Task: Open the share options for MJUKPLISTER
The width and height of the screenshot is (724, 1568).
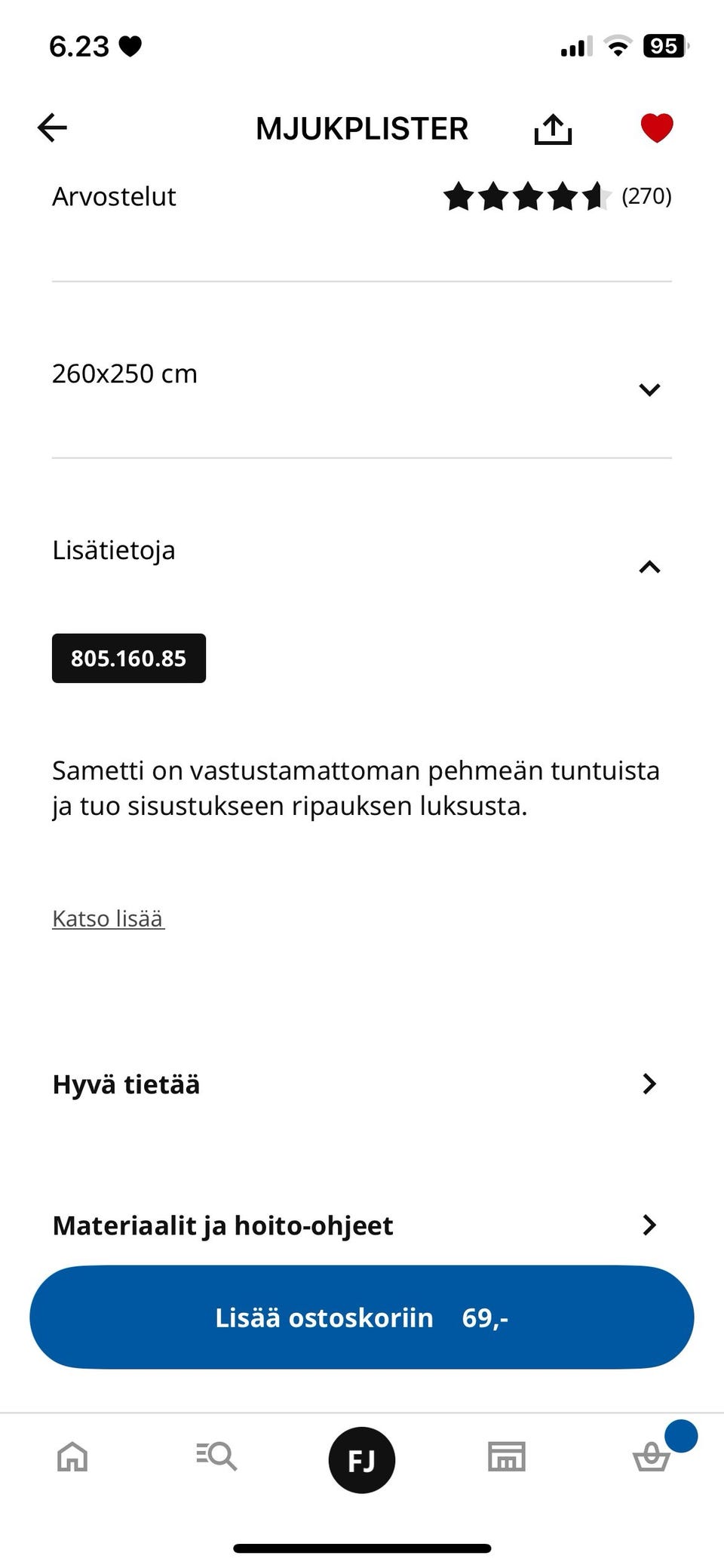Action: (554, 127)
